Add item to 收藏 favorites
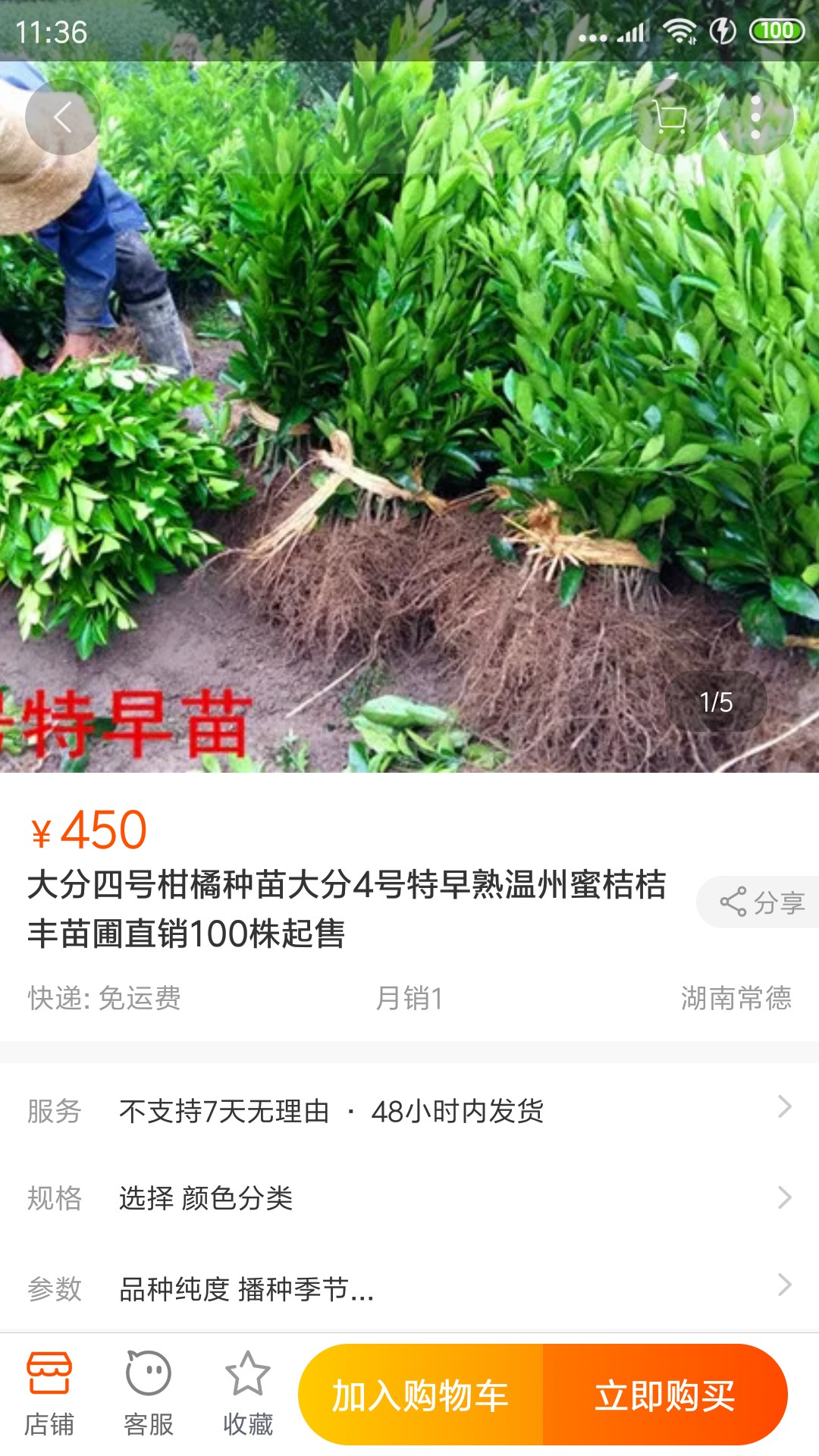Screen dimensions: 819x1456 tap(248, 1394)
